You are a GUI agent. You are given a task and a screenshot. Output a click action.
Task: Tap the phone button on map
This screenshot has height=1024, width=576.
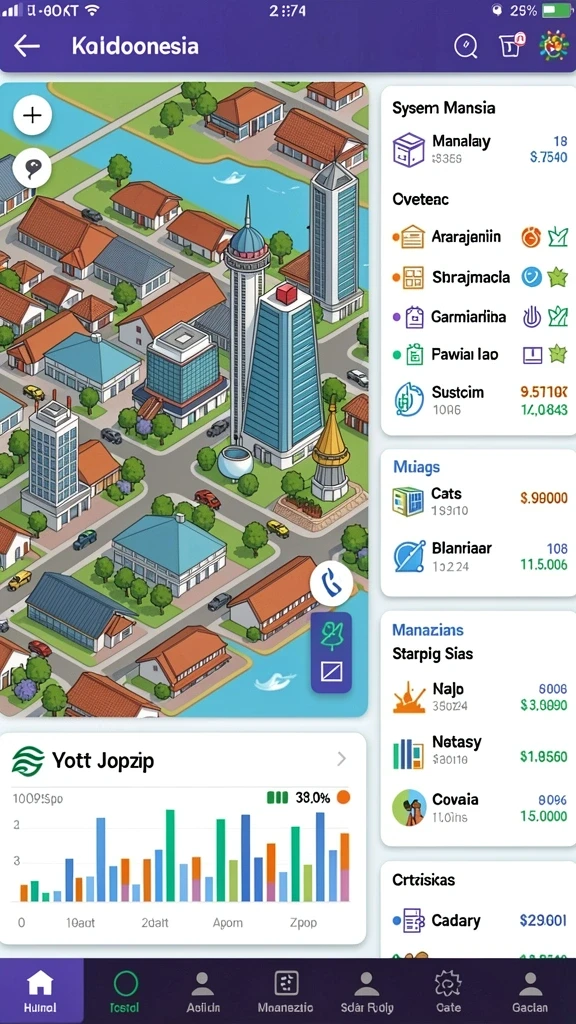pyautogui.click(x=332, y=583)
